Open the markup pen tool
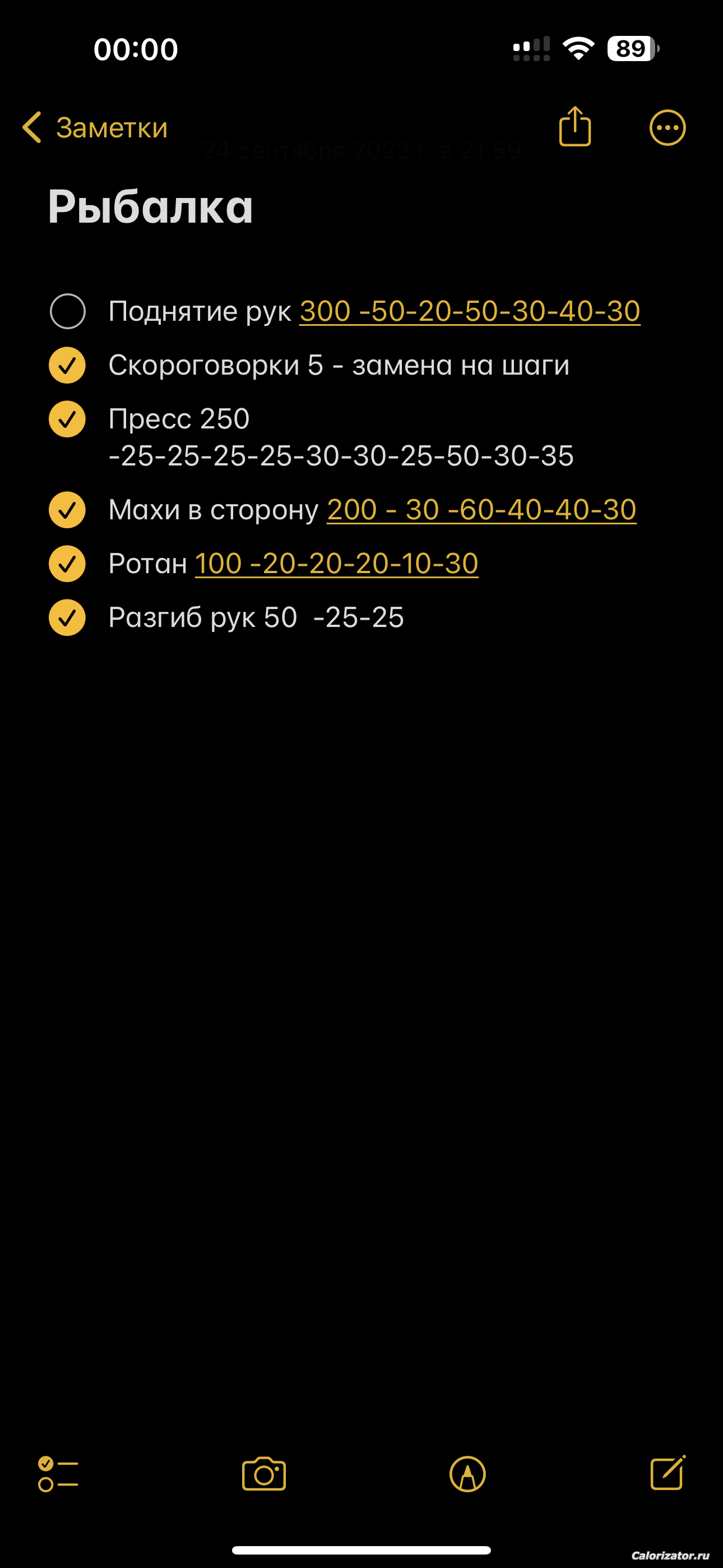The width and height of the screenshot is (723, 1568). pos(467,1474)
